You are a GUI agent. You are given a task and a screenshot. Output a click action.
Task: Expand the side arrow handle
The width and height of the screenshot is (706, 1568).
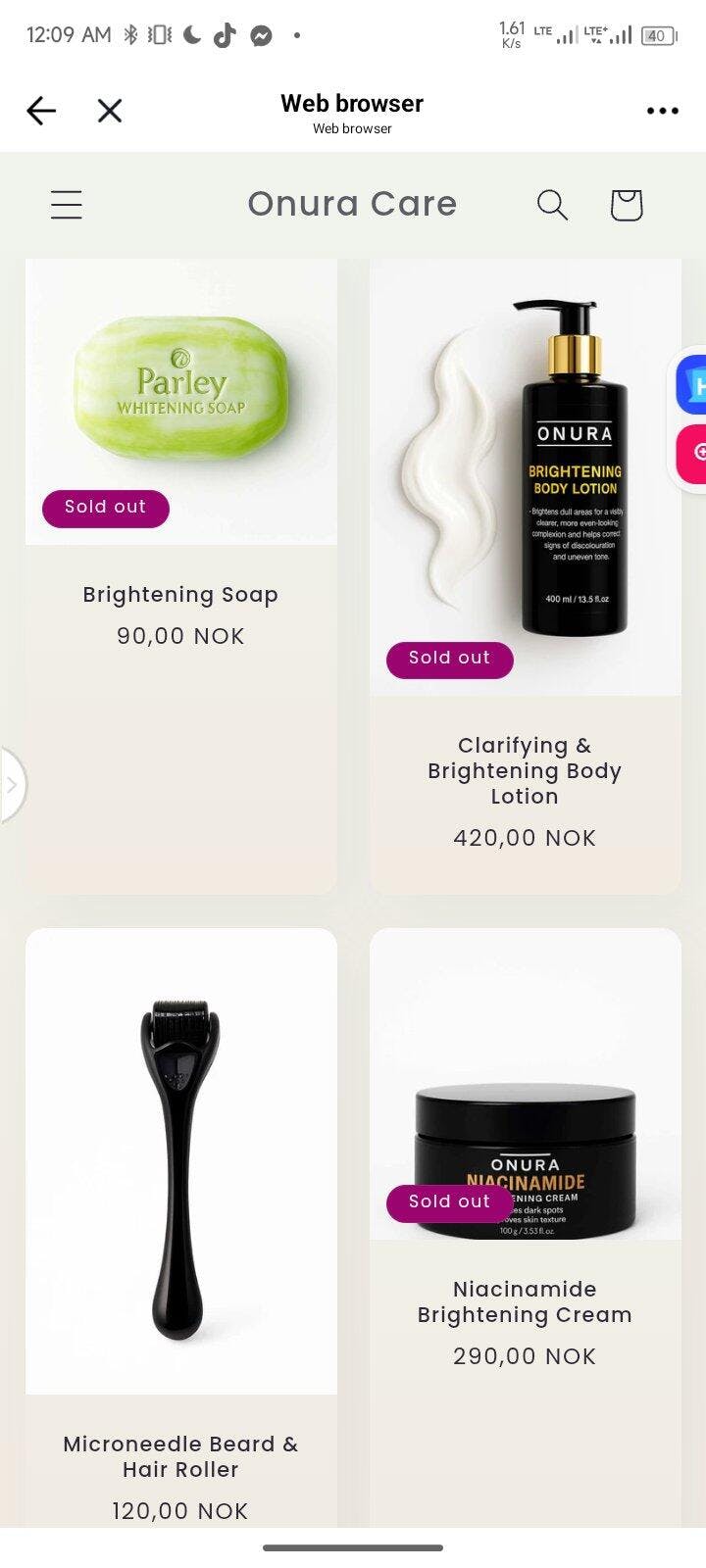[12, 784]
